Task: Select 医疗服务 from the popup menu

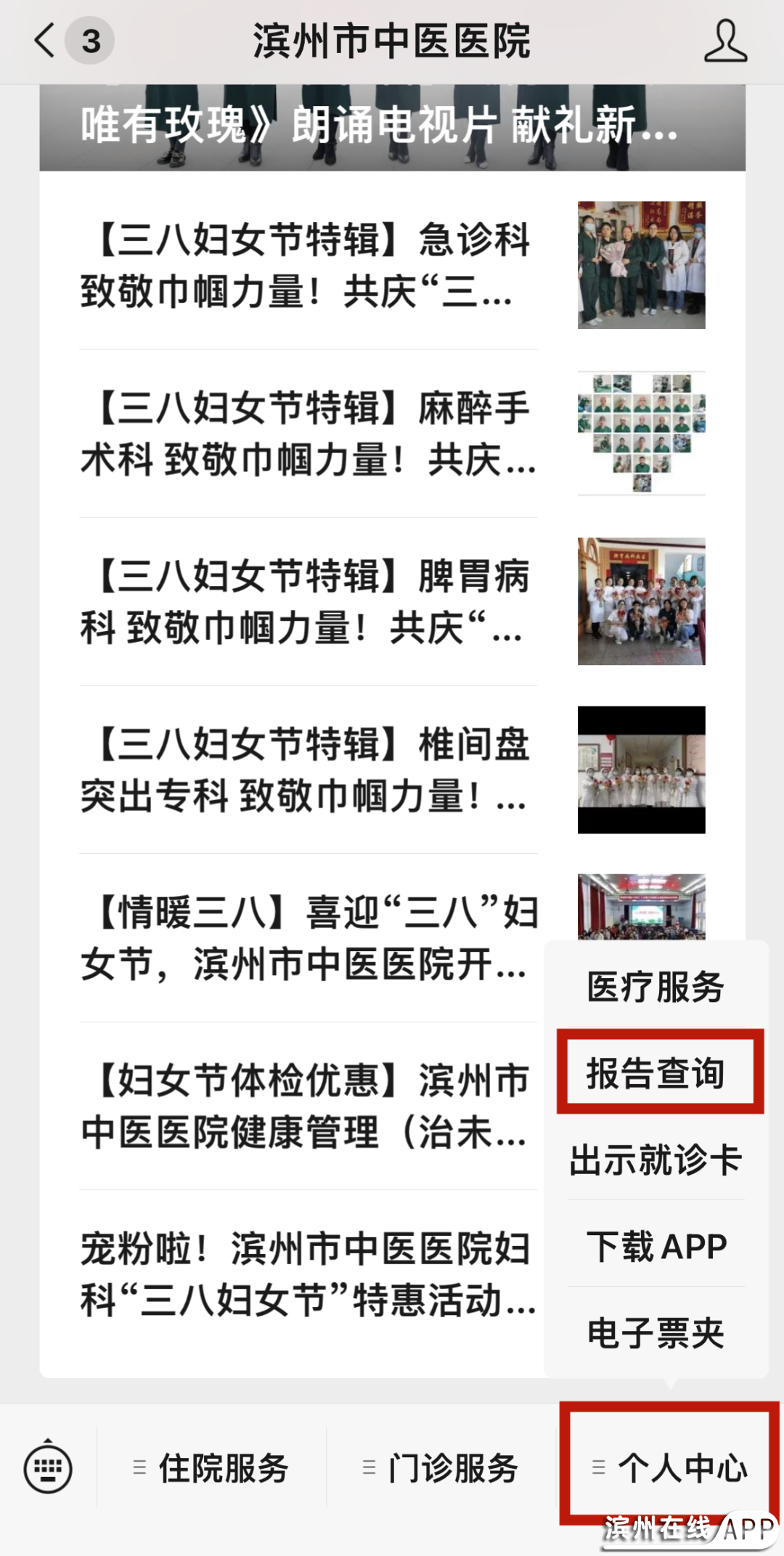Action: [x=656, y=987]
